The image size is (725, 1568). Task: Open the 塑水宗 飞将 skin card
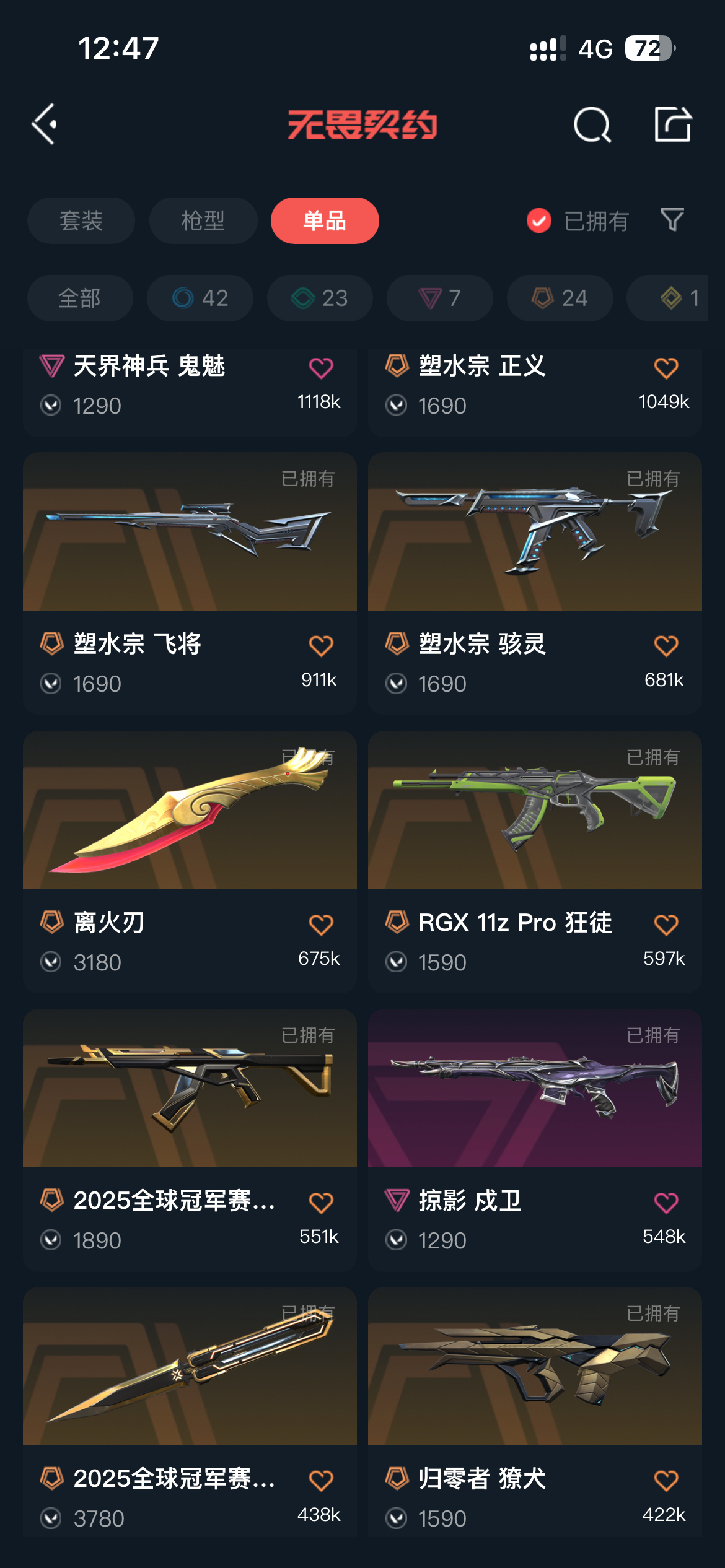click(x=190, y=583)
